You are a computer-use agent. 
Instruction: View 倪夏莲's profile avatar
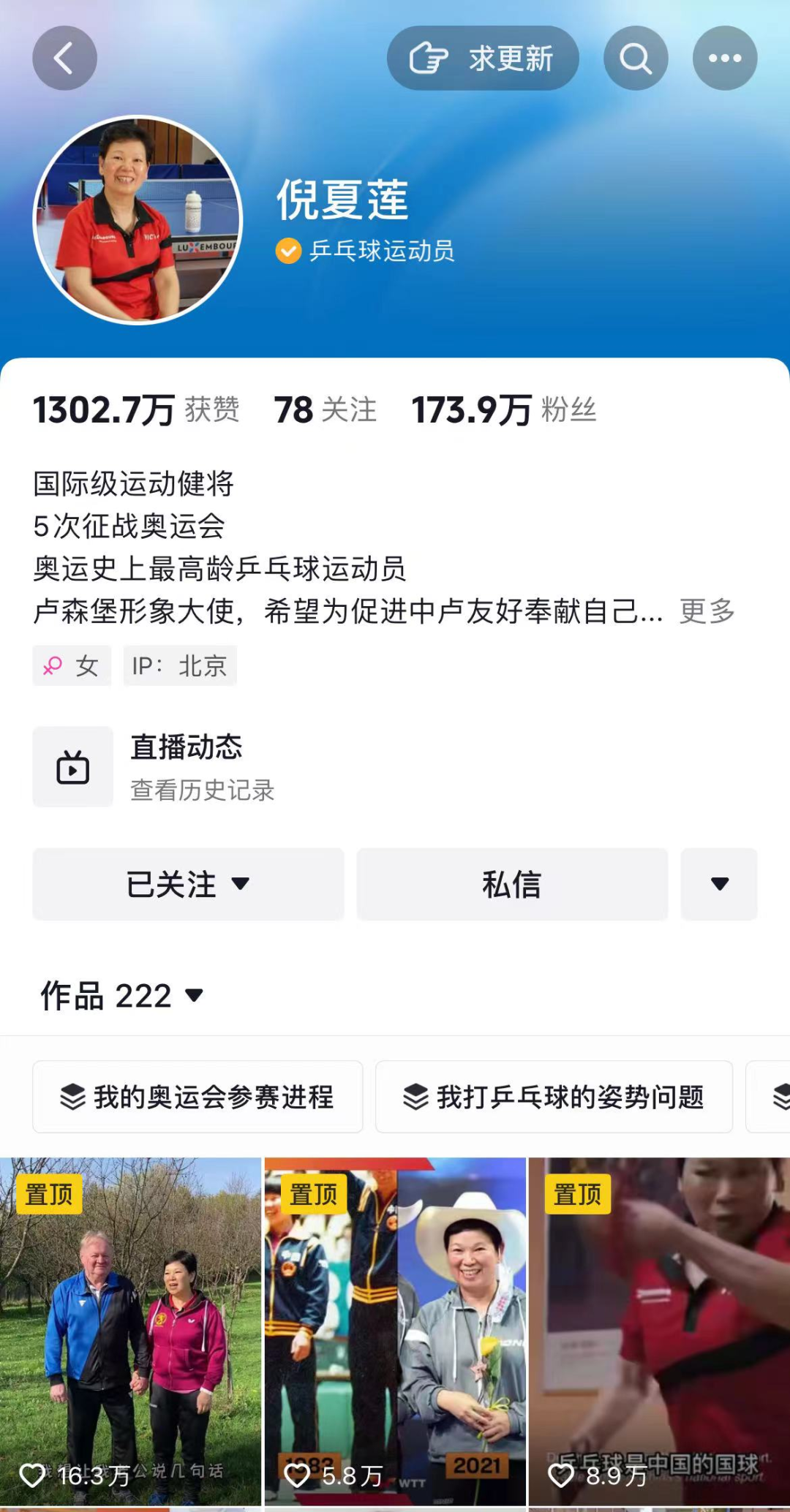[x=138, y=219]
